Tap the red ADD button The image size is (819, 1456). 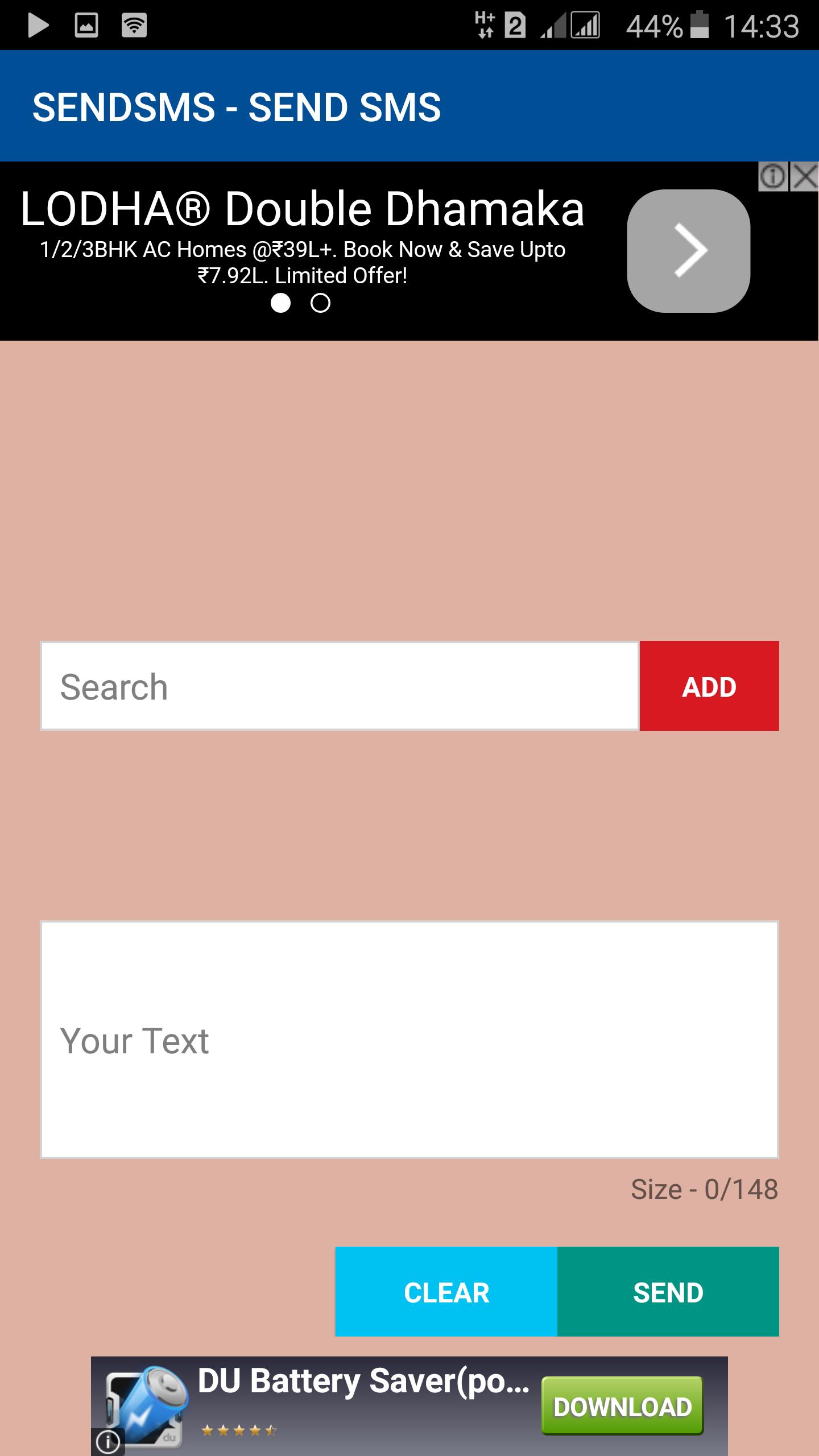pos(709,686)
